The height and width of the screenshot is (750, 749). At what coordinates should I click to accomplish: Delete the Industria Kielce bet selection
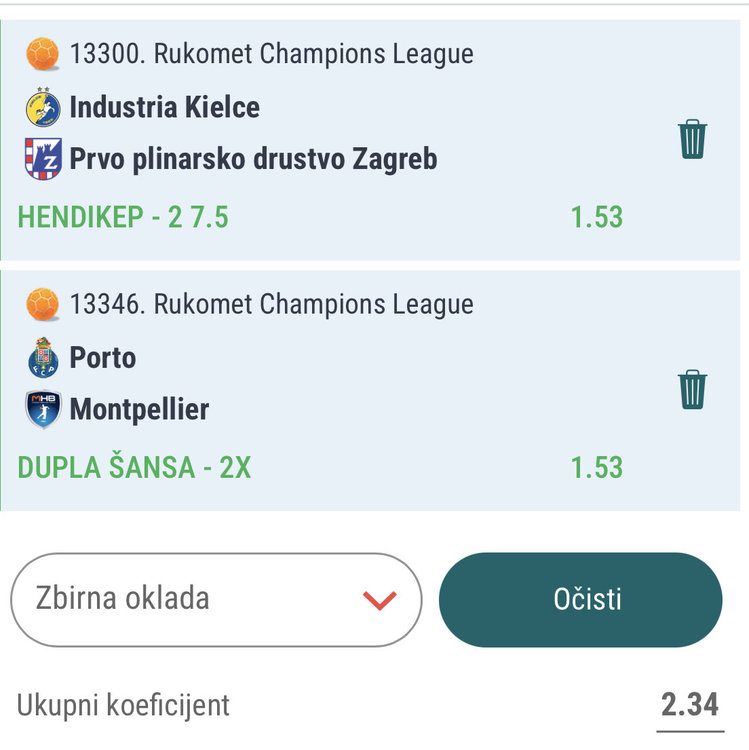pyautogui.click(x=692, y=139)
